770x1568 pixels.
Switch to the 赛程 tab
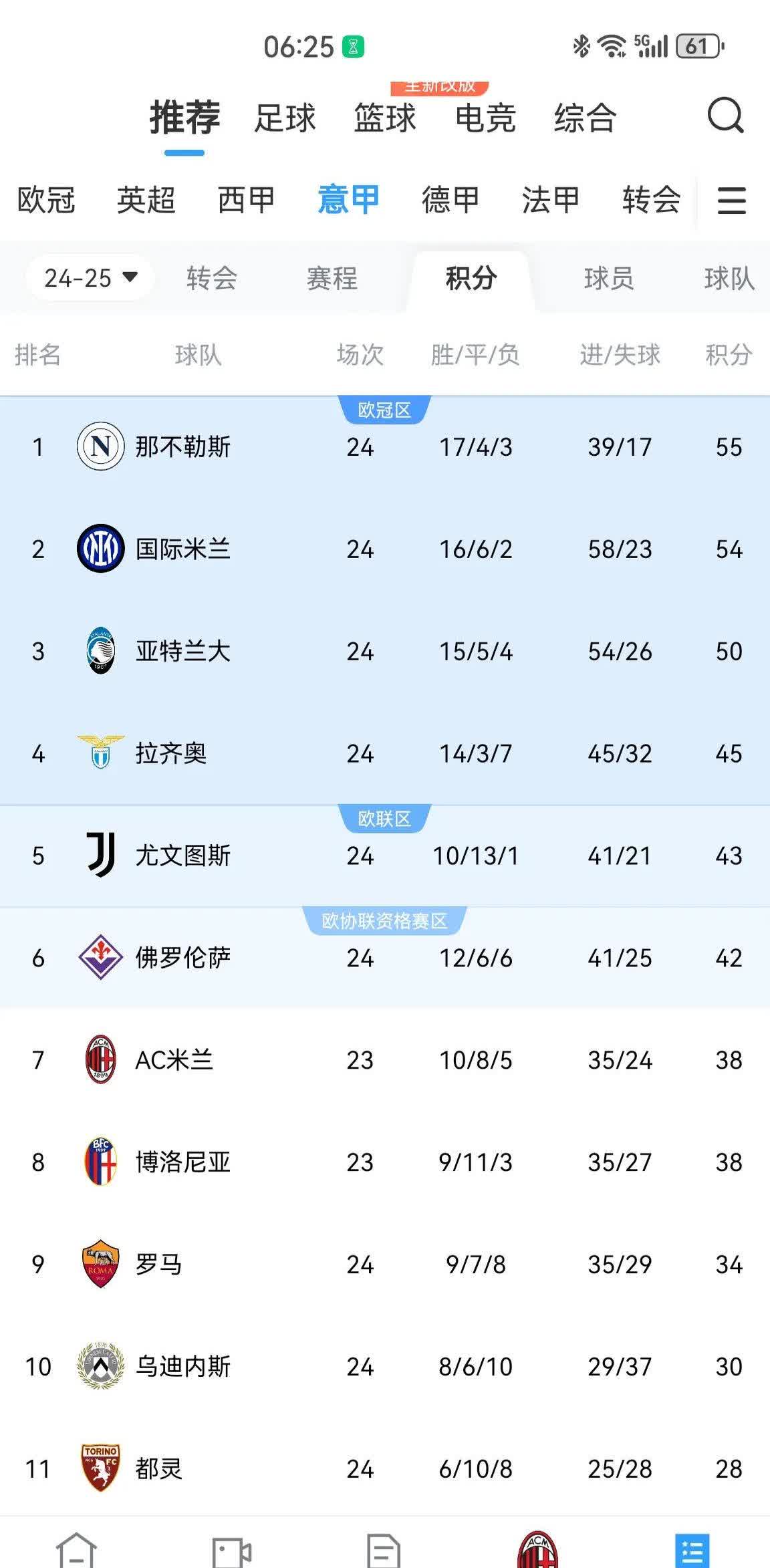(x=334, y=279)
